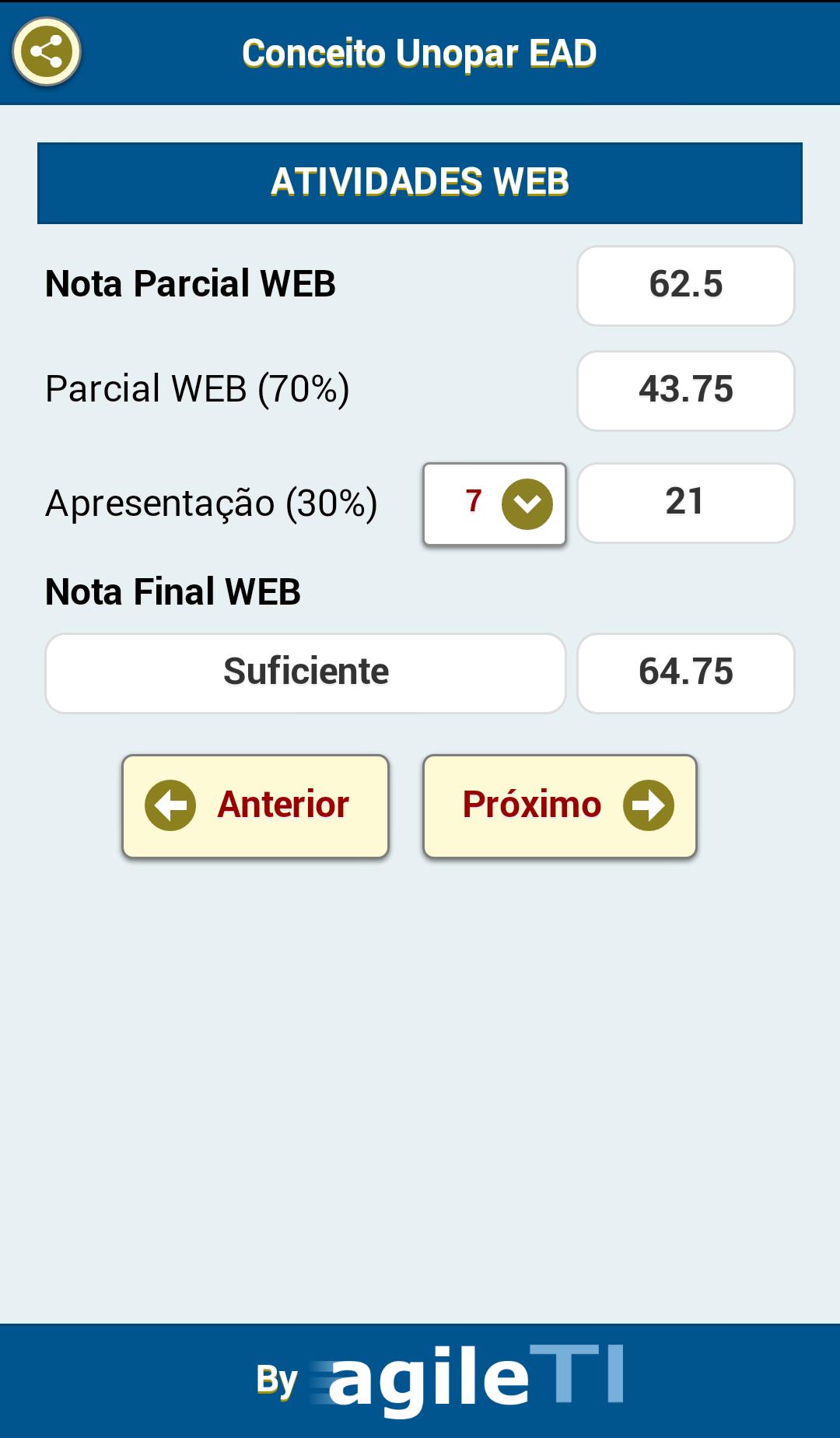Select a new Apresentação score from dropdown
Image resolution: width=840 pixels, height=1438 pixels.
coord(495,504)
